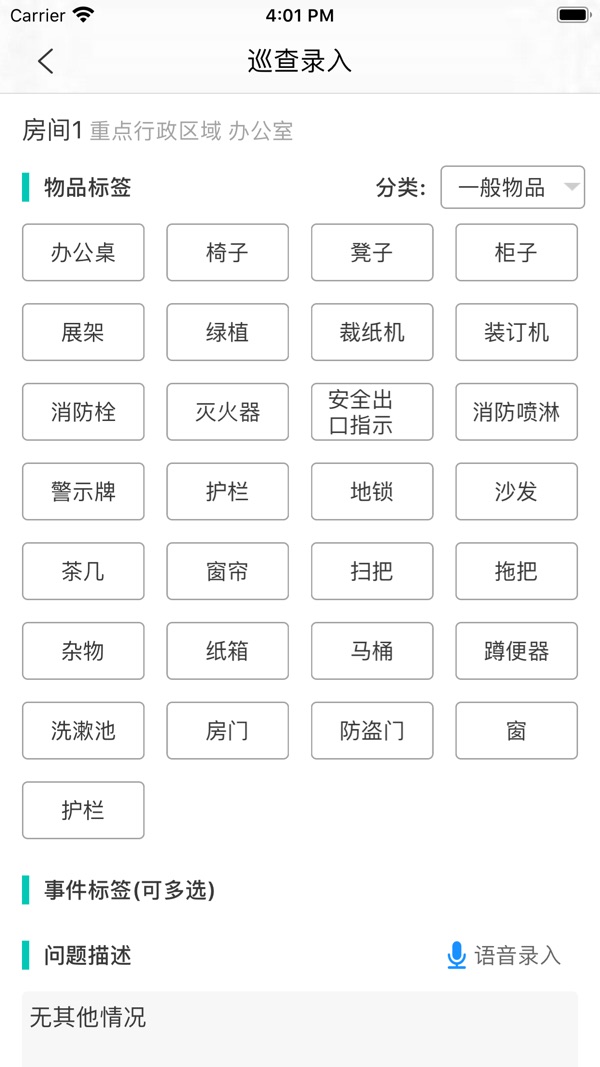Viewport: 600px width, 1067px height.
Task: Open the 分类 dropdown showing 一般物品
Action: [512, 187]
